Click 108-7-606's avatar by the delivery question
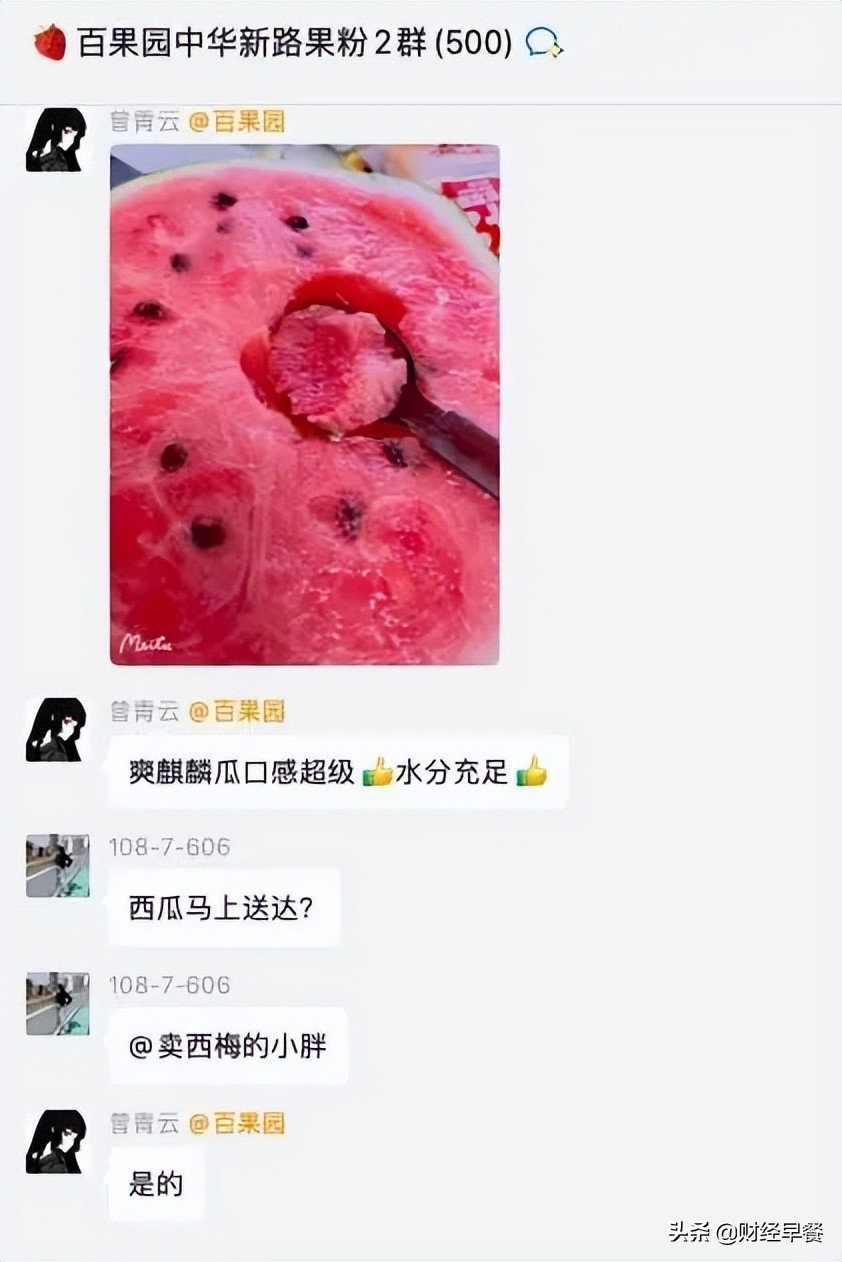This screenshot has width=842, height=1262. pyautogui.click(x=57, y=865)
